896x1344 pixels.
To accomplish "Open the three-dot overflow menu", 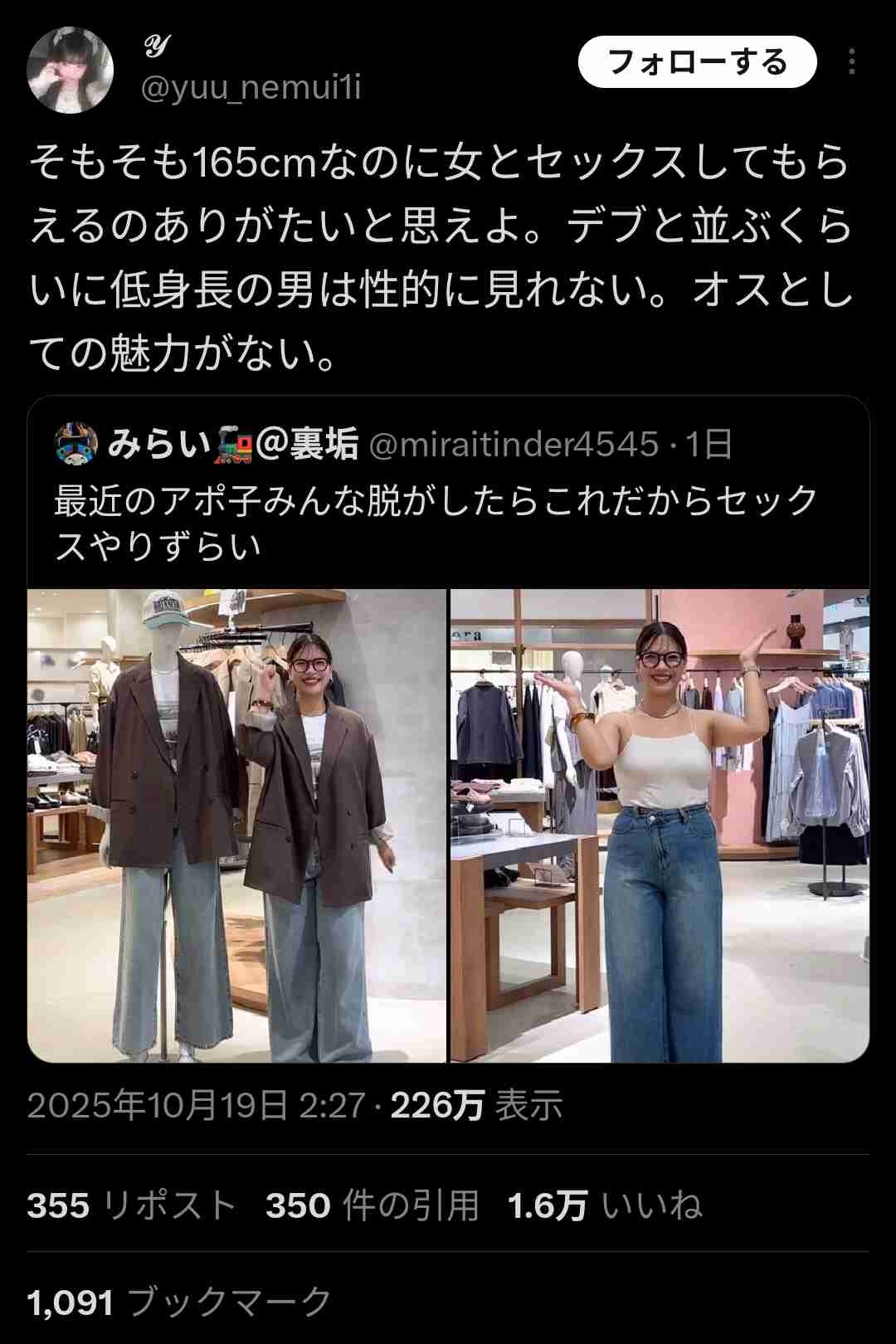I will coord(852,62).
